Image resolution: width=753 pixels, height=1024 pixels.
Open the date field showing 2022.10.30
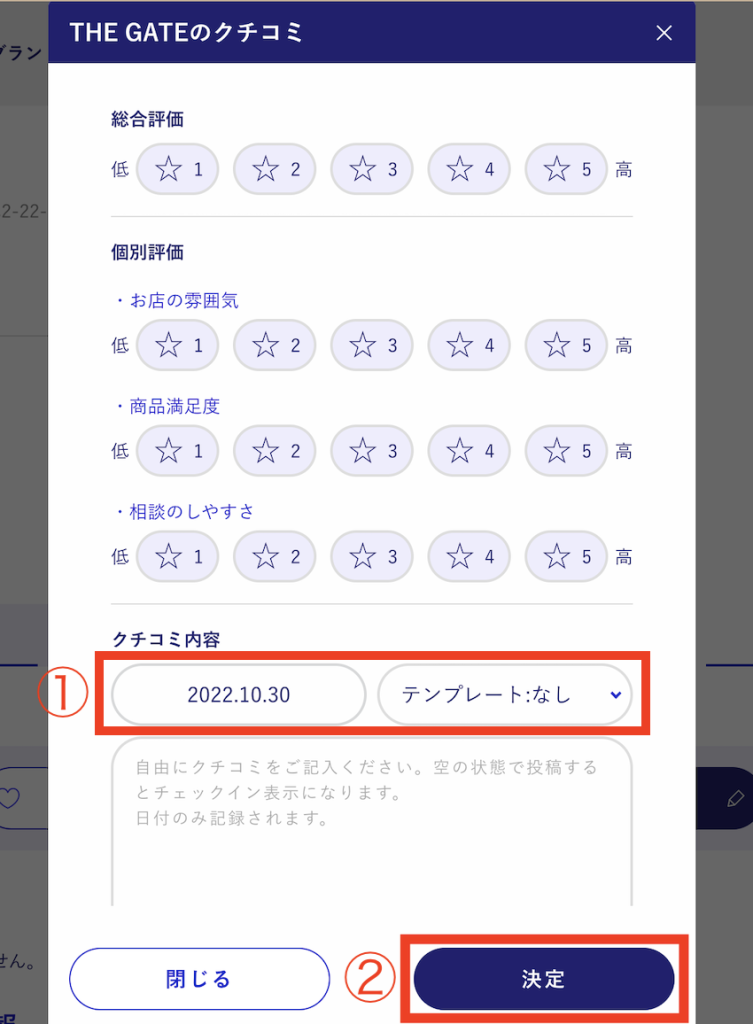tap(239, 695)
